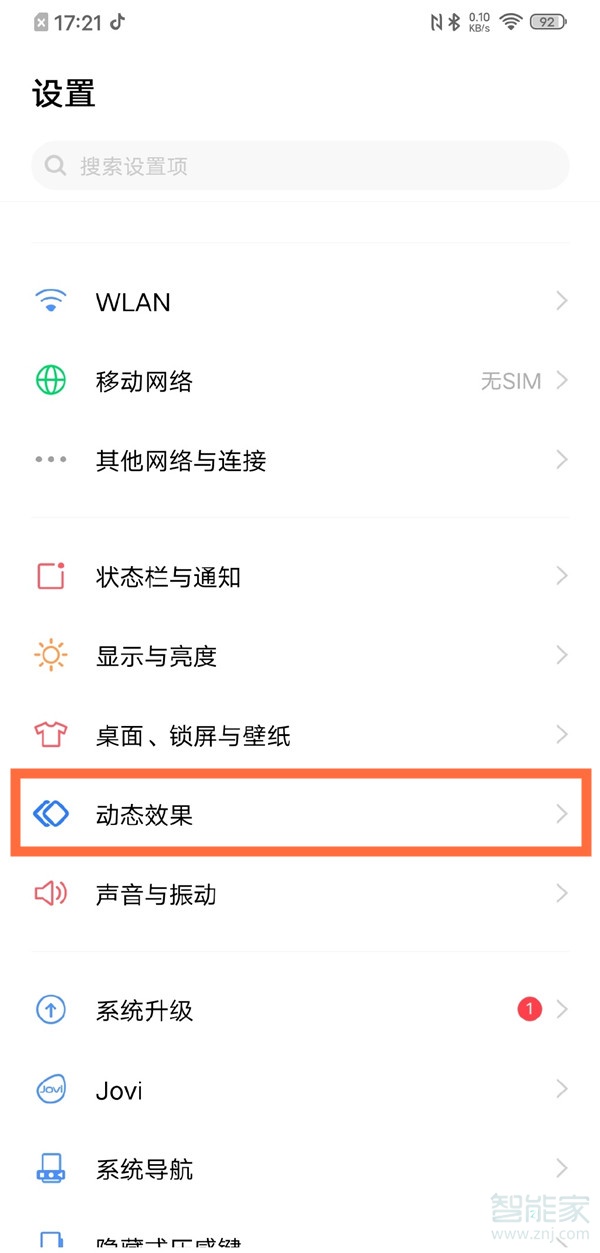The height and width of the screenshot is (1253, 600).
Task: Open WLAN settings
Action: (300, 302)
